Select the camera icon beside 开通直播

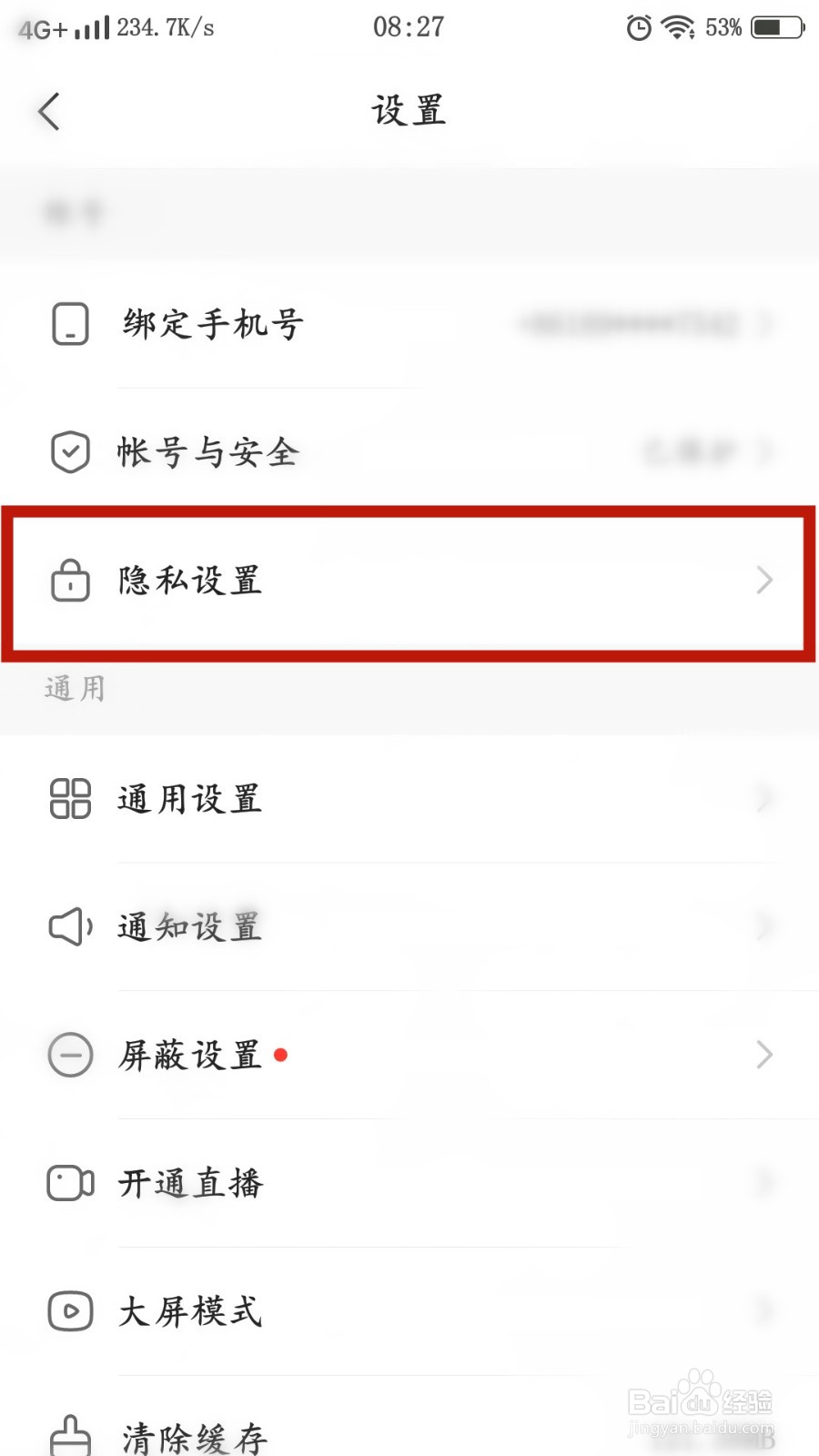click(x=69, y=1183)
